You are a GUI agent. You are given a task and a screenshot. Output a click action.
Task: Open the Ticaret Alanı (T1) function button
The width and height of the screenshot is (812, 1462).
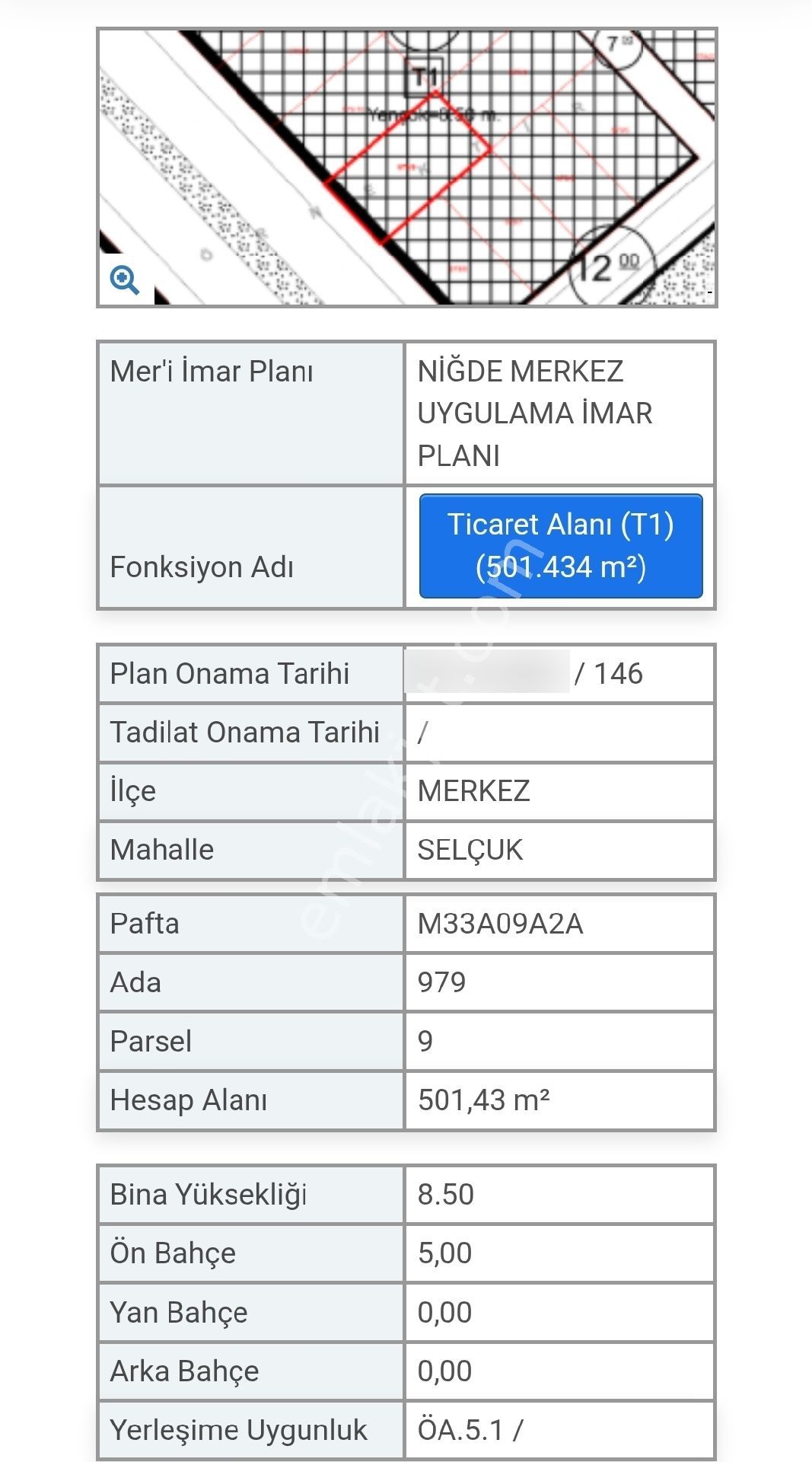[x=561, y=546]
